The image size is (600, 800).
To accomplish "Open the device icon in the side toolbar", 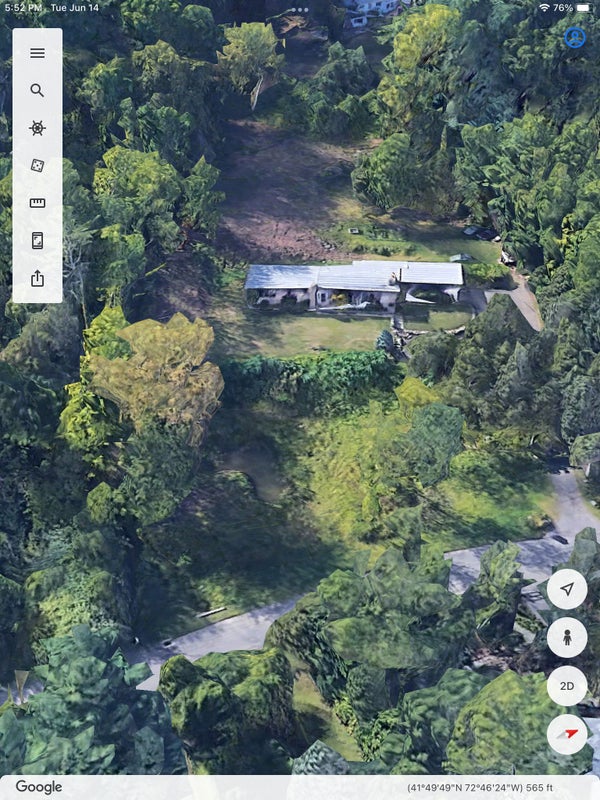I will (37, 240).
